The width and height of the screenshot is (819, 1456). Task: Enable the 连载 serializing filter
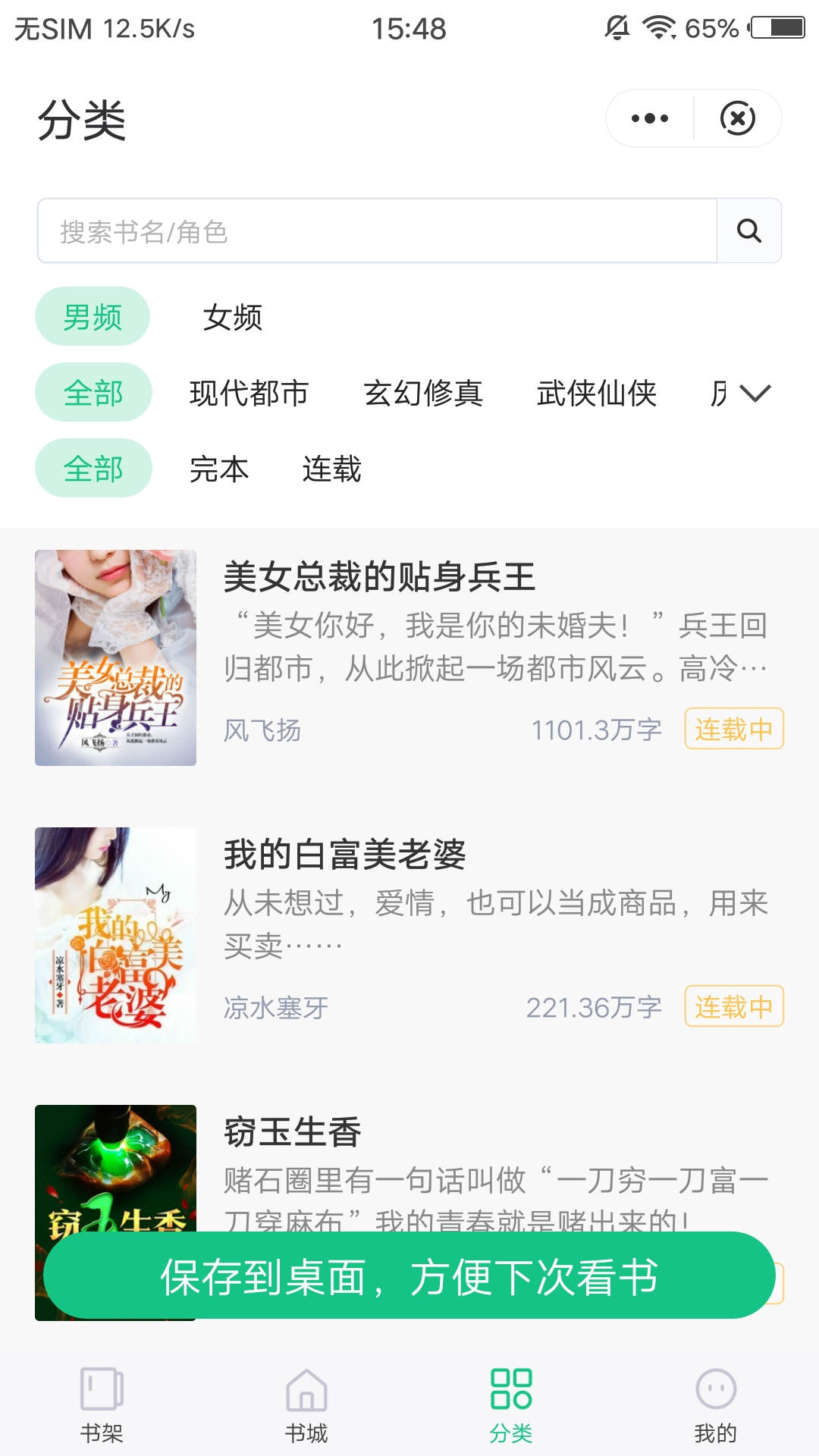coord(334,470)
